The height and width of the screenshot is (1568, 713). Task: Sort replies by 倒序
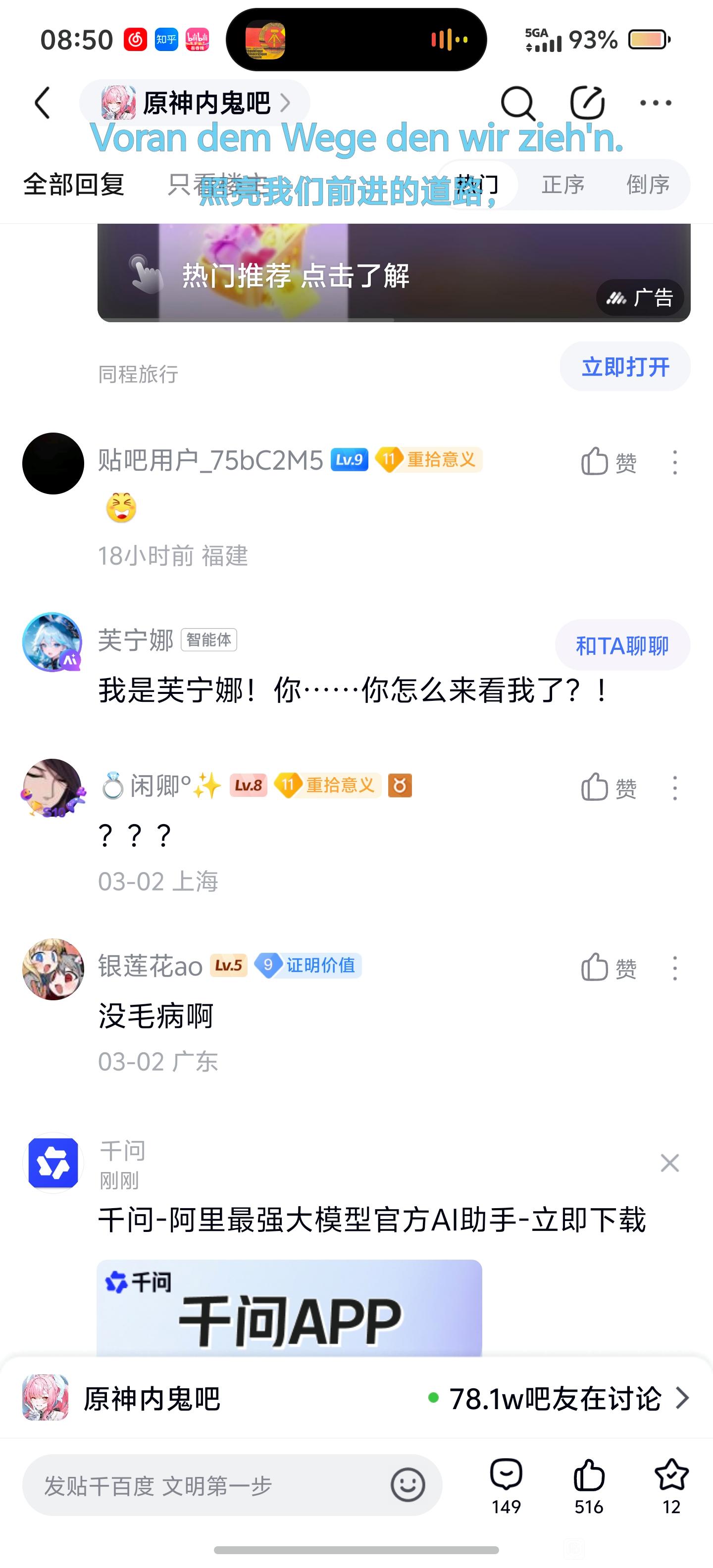pos(648,185)
